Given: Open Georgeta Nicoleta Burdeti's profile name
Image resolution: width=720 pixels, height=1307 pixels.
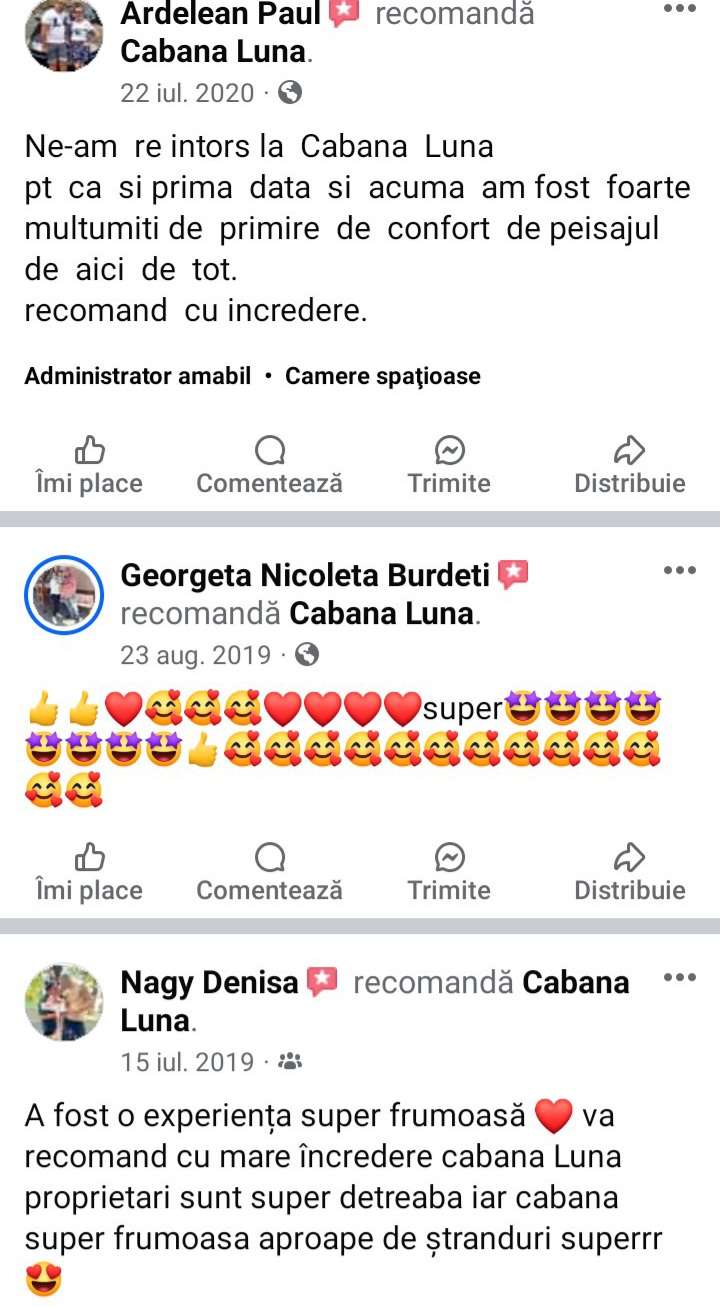Looking at the screenshot, I should (x=306, y=575).
